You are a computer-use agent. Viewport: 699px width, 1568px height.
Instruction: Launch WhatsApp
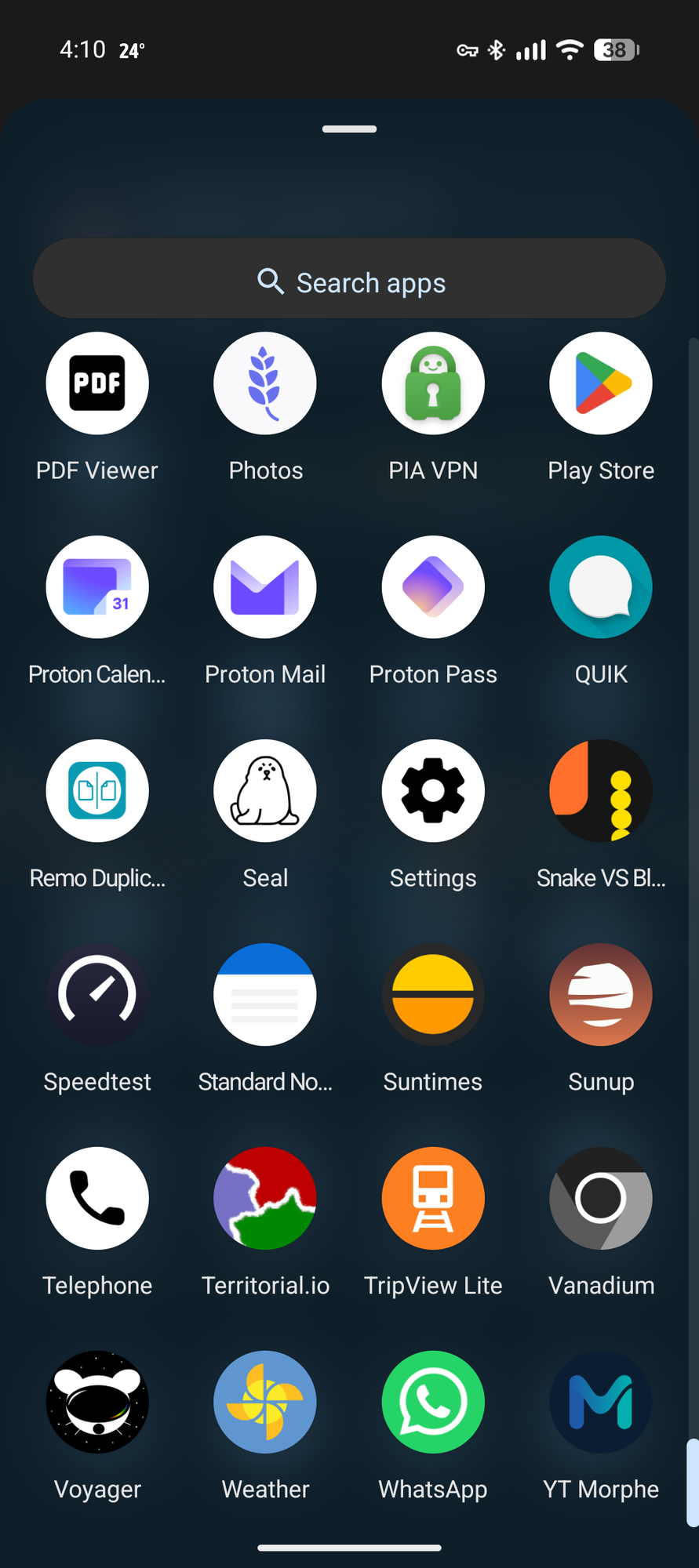click(x=433, y=1403)
